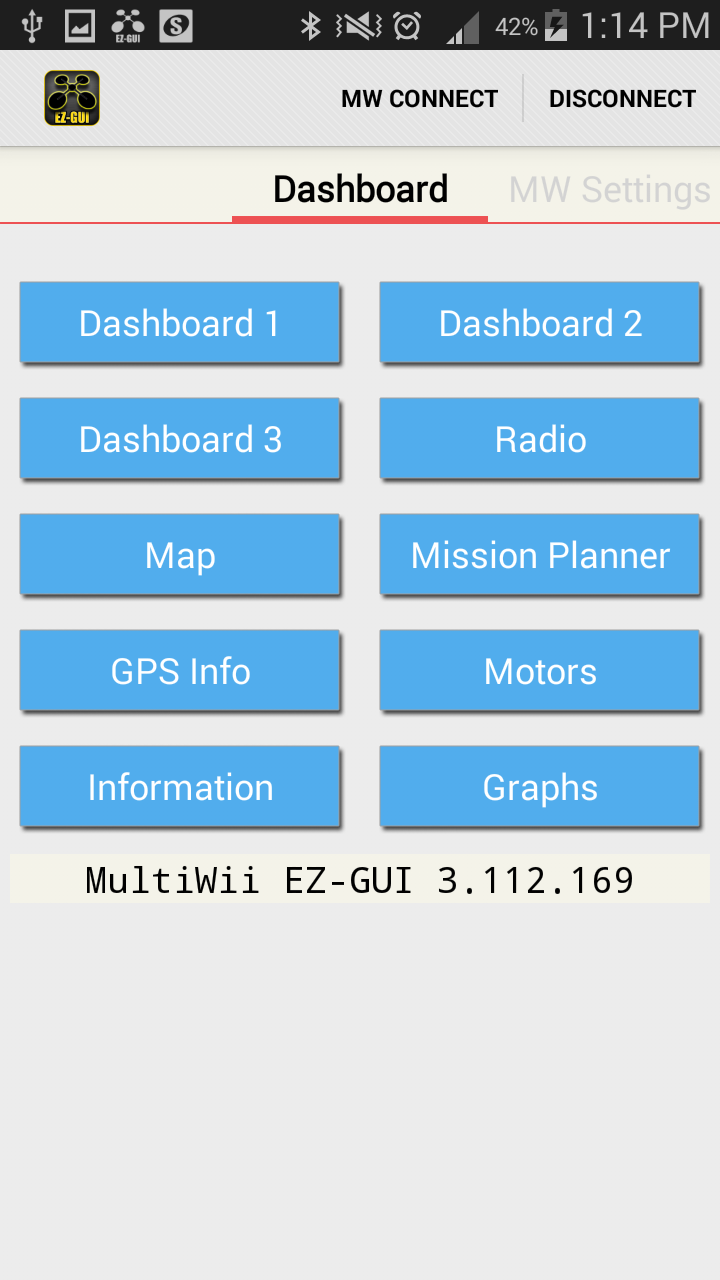Open the Mission Planner
This screenshot has height=1280, width=720.
point(539,554)
